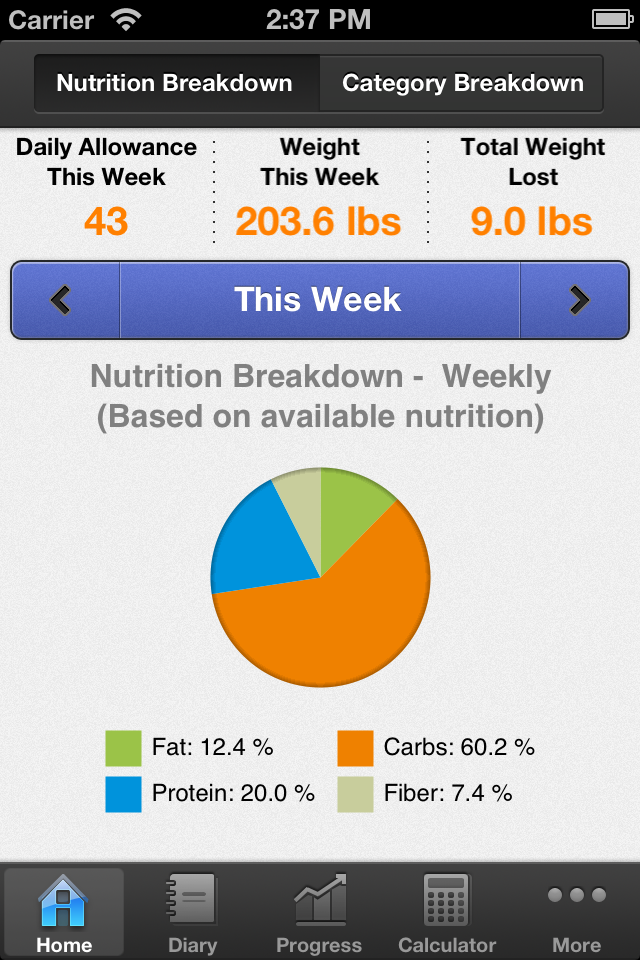Show the More tab options
The width and height of the screenshot is (640, 960).
[x=576, y=912]
